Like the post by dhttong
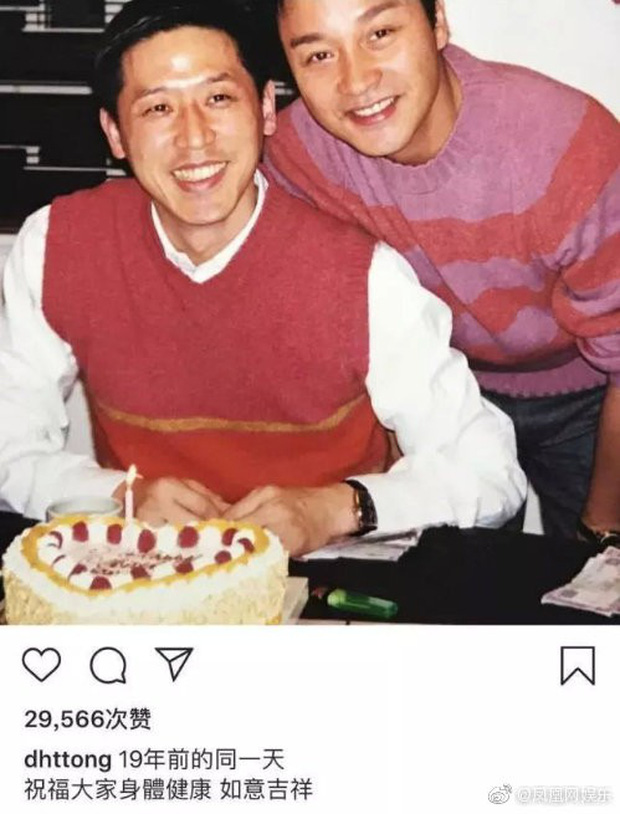 coord(41,665)
